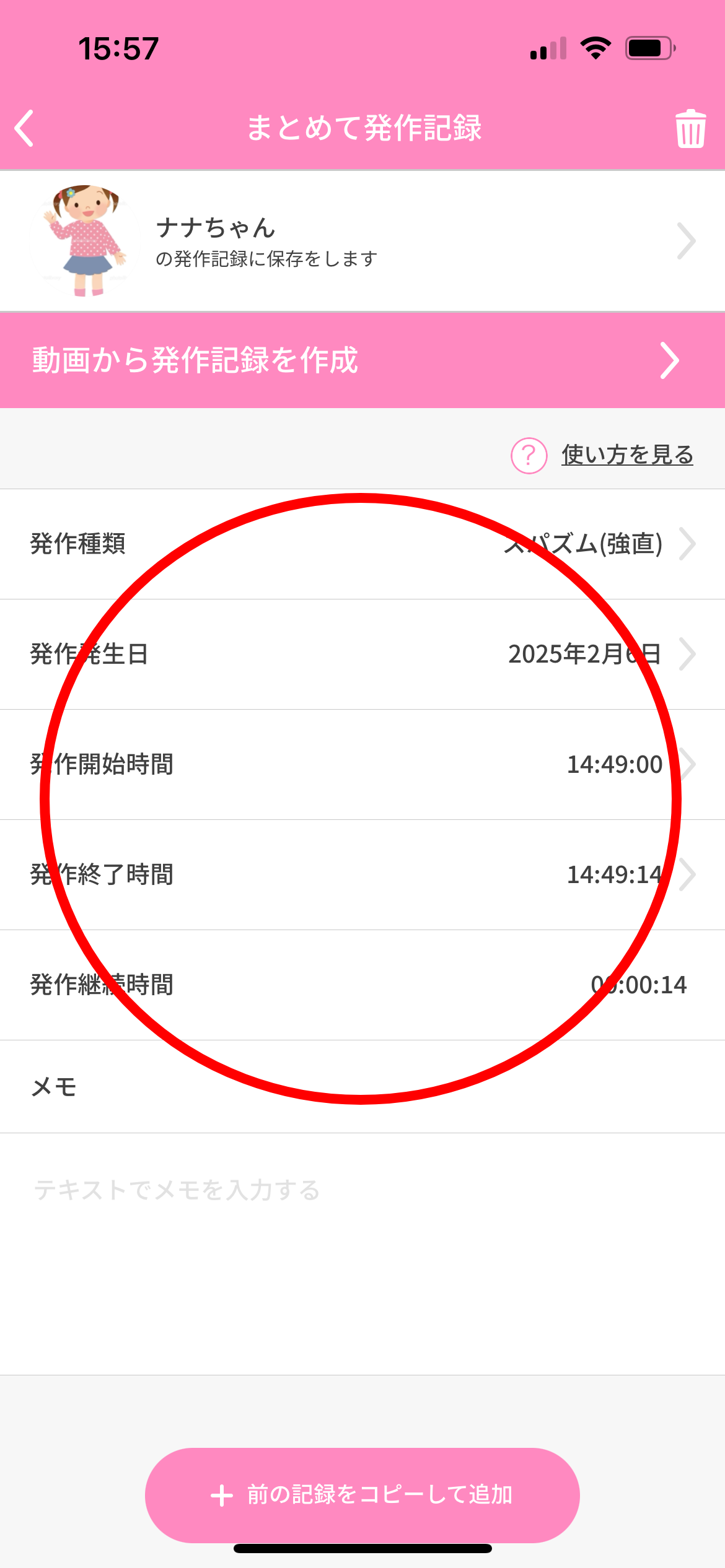Open 動画から発作記録を作成
The width and height of the screenshot is (725, 1568).
click(362, 360)
